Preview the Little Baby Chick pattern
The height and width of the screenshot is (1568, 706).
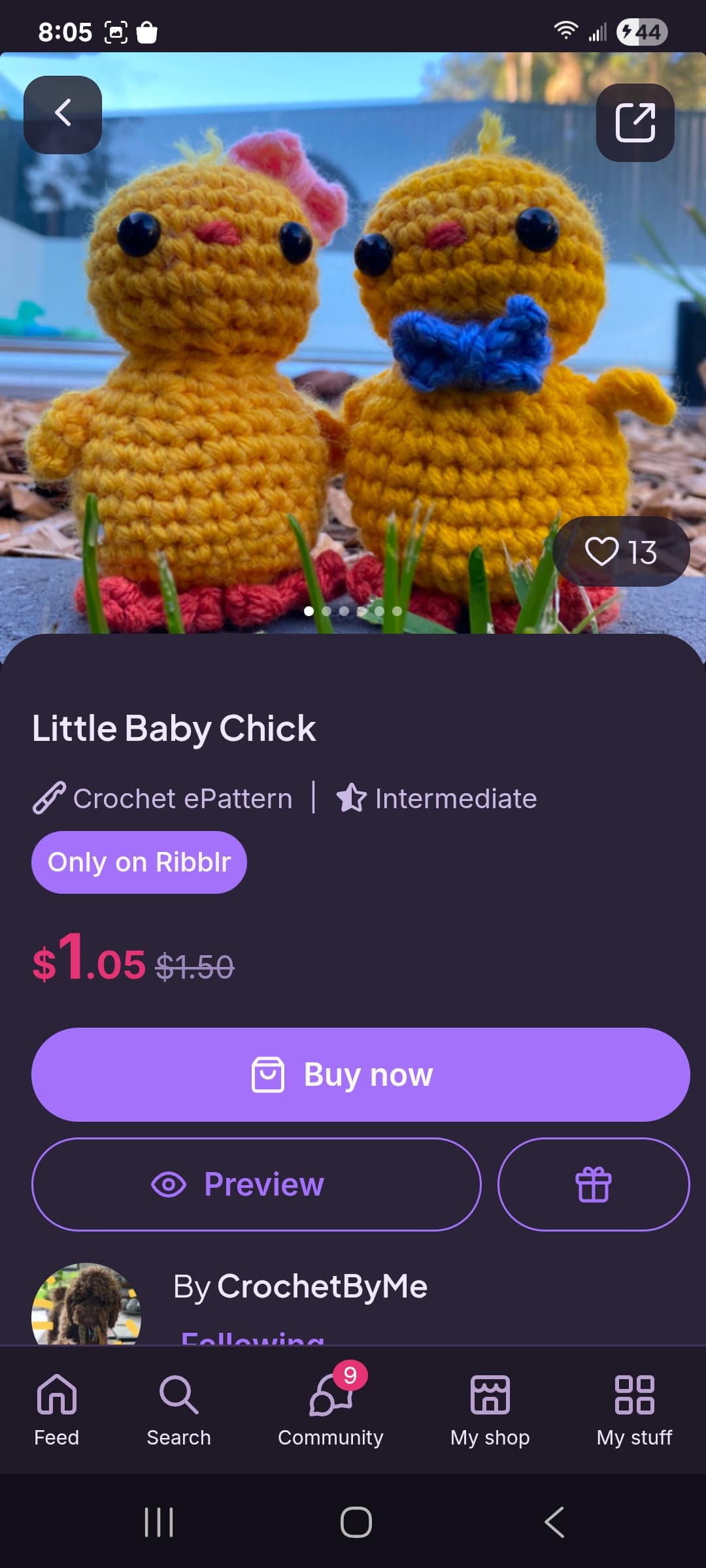coord(256,1184)
